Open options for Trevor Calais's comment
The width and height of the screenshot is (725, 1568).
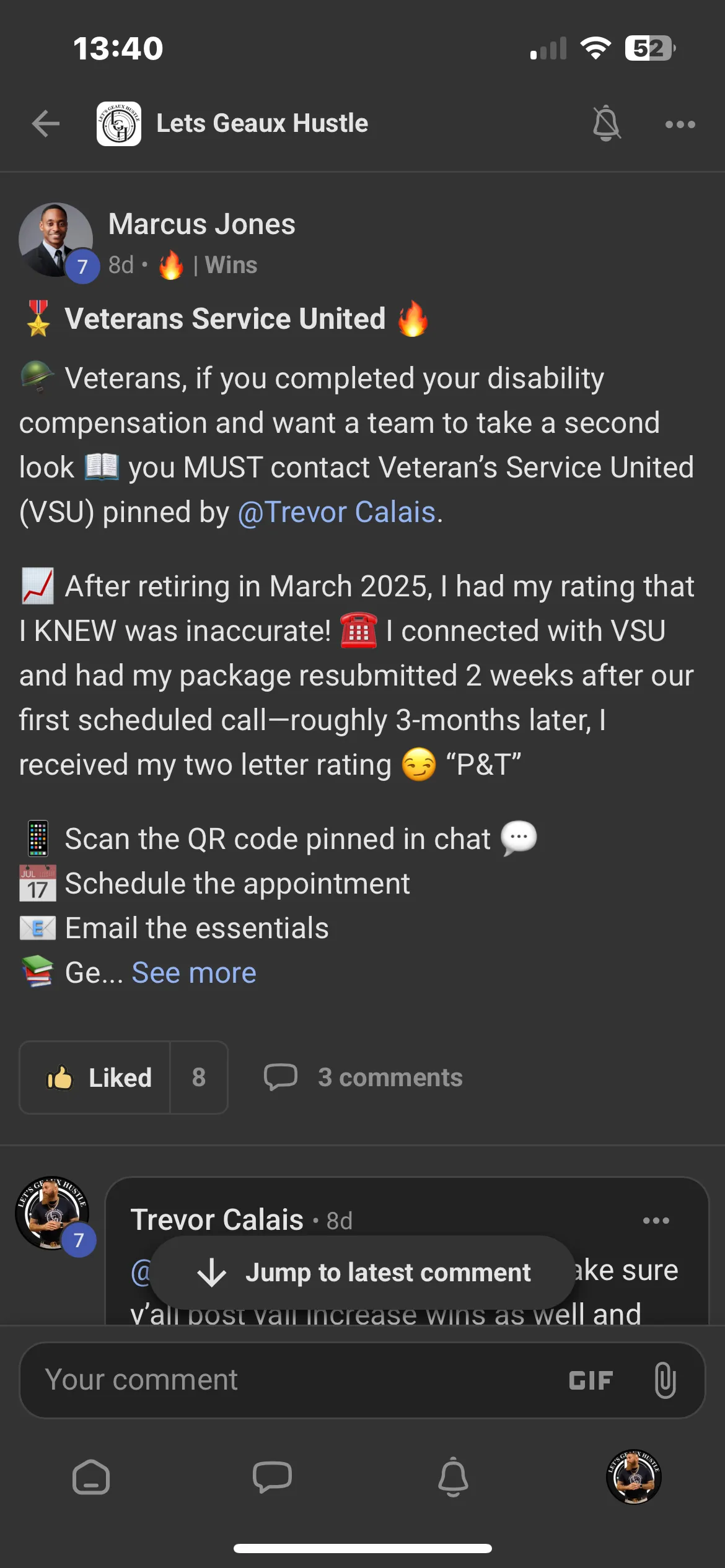tap(656, 1221)
